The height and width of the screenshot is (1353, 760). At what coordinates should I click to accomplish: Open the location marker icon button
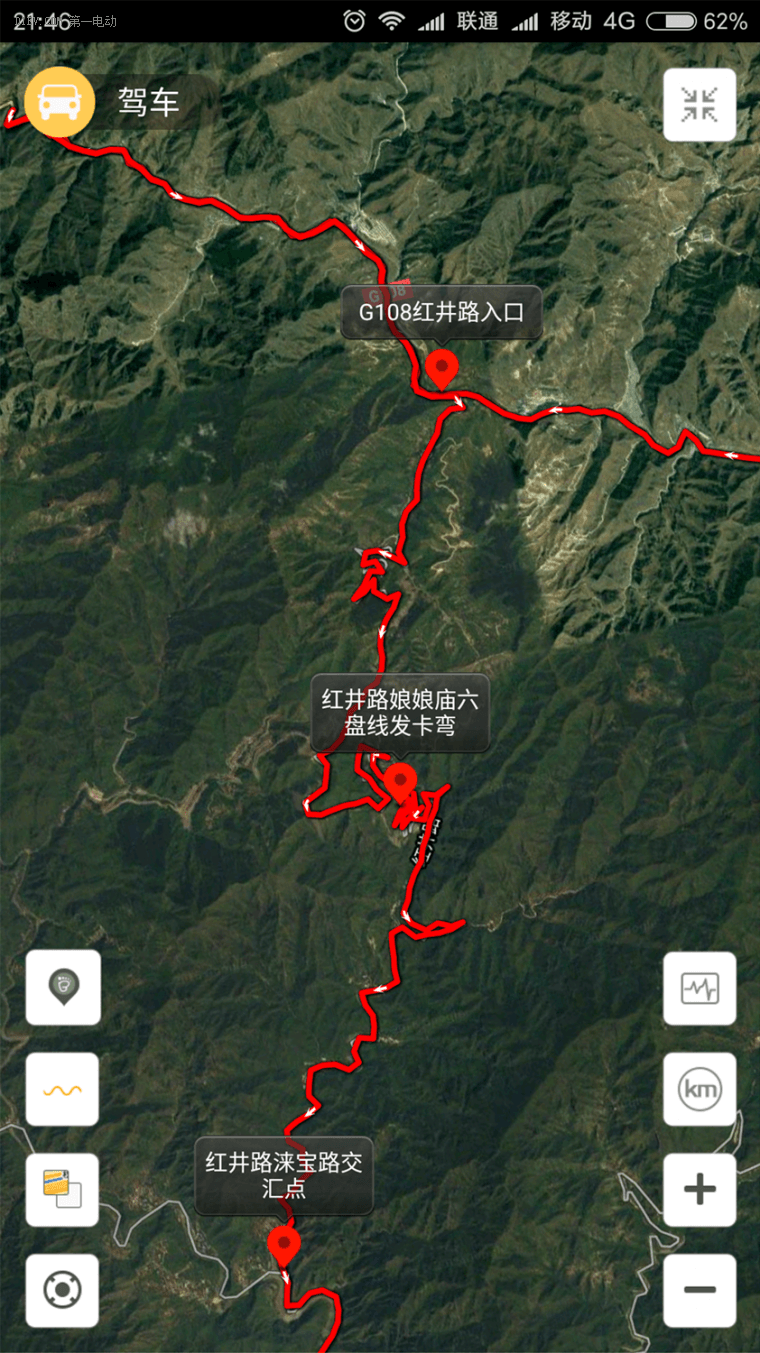point(63,987)
